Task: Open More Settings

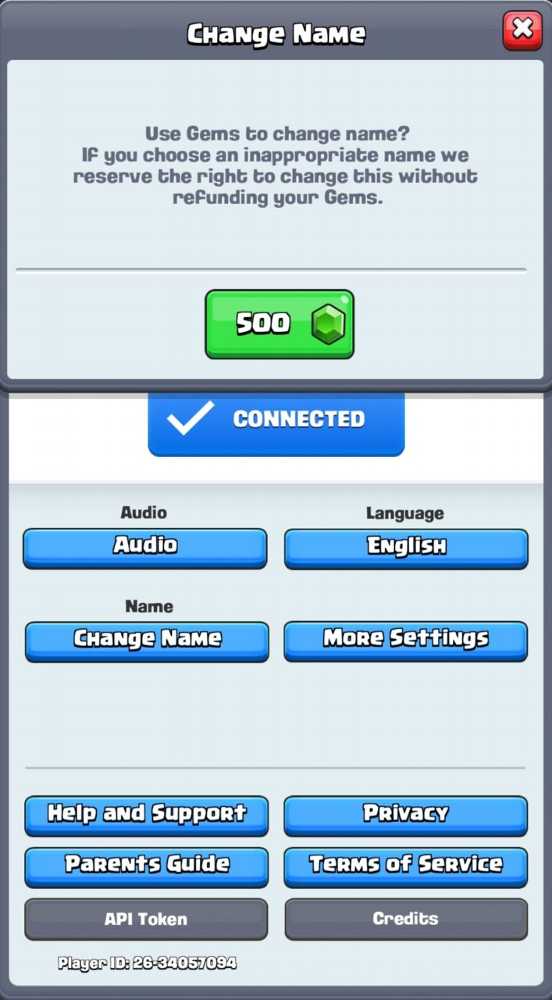Action: click(x=405, y=640)
